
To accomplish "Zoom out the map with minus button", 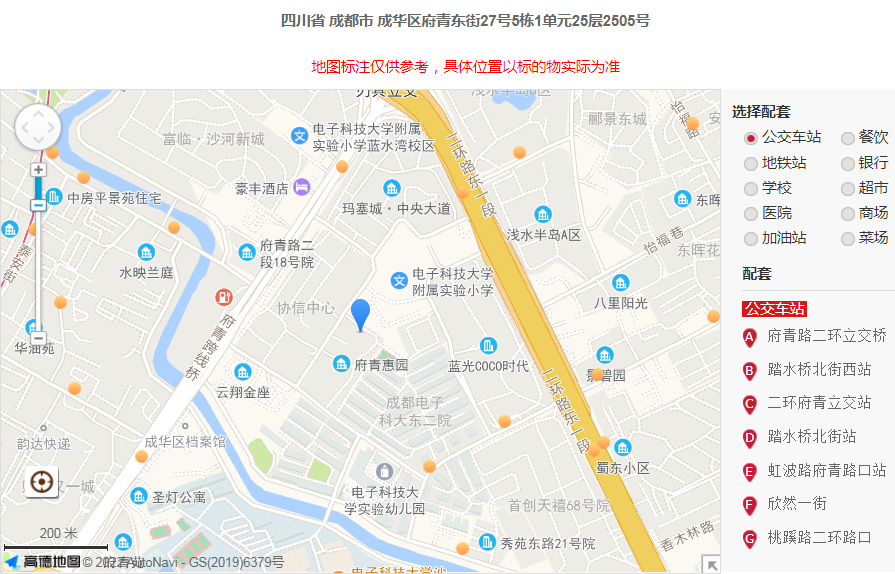I will click(38, 338).
